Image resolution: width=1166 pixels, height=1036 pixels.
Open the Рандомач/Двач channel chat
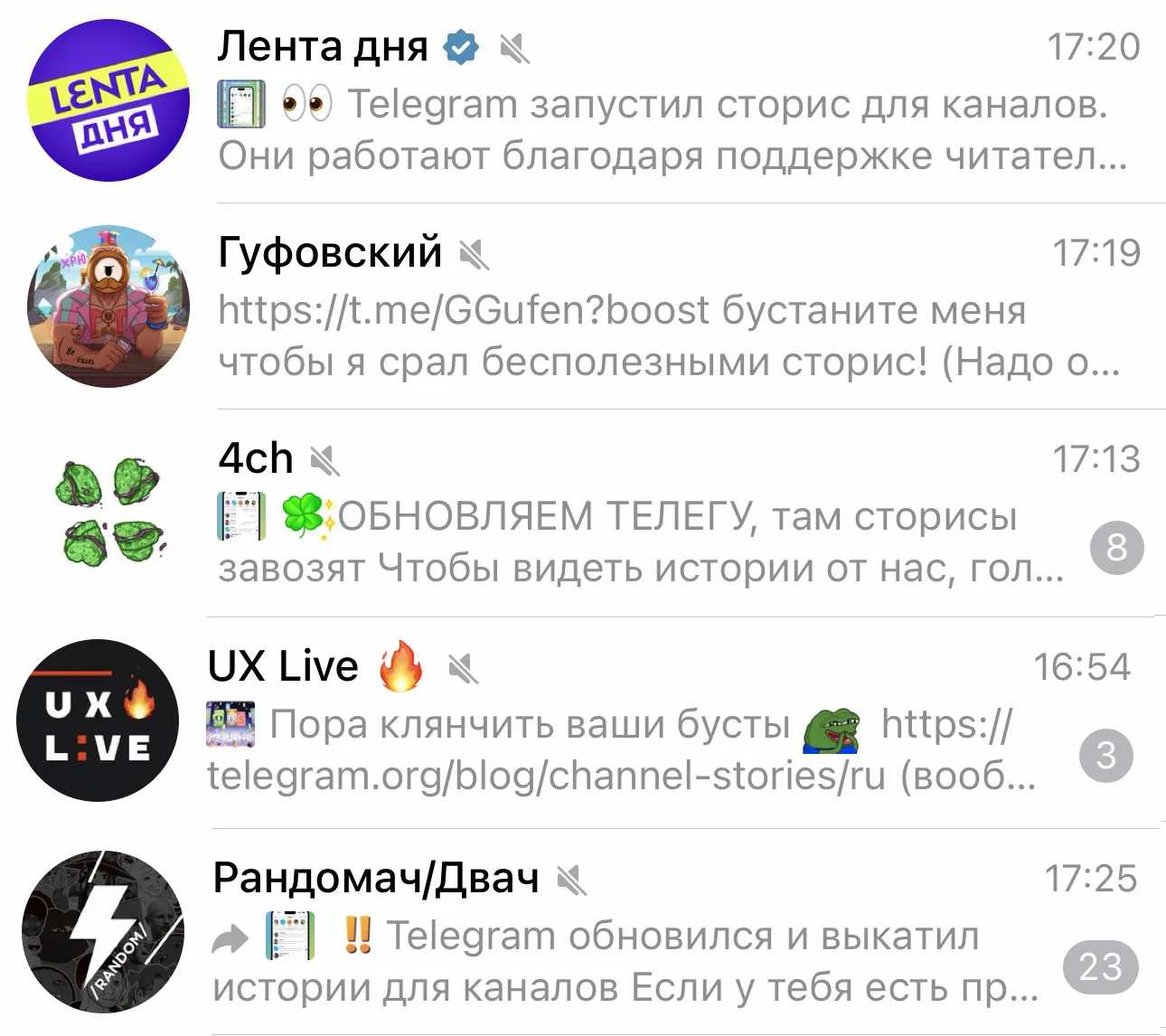[x=624, y=933]
